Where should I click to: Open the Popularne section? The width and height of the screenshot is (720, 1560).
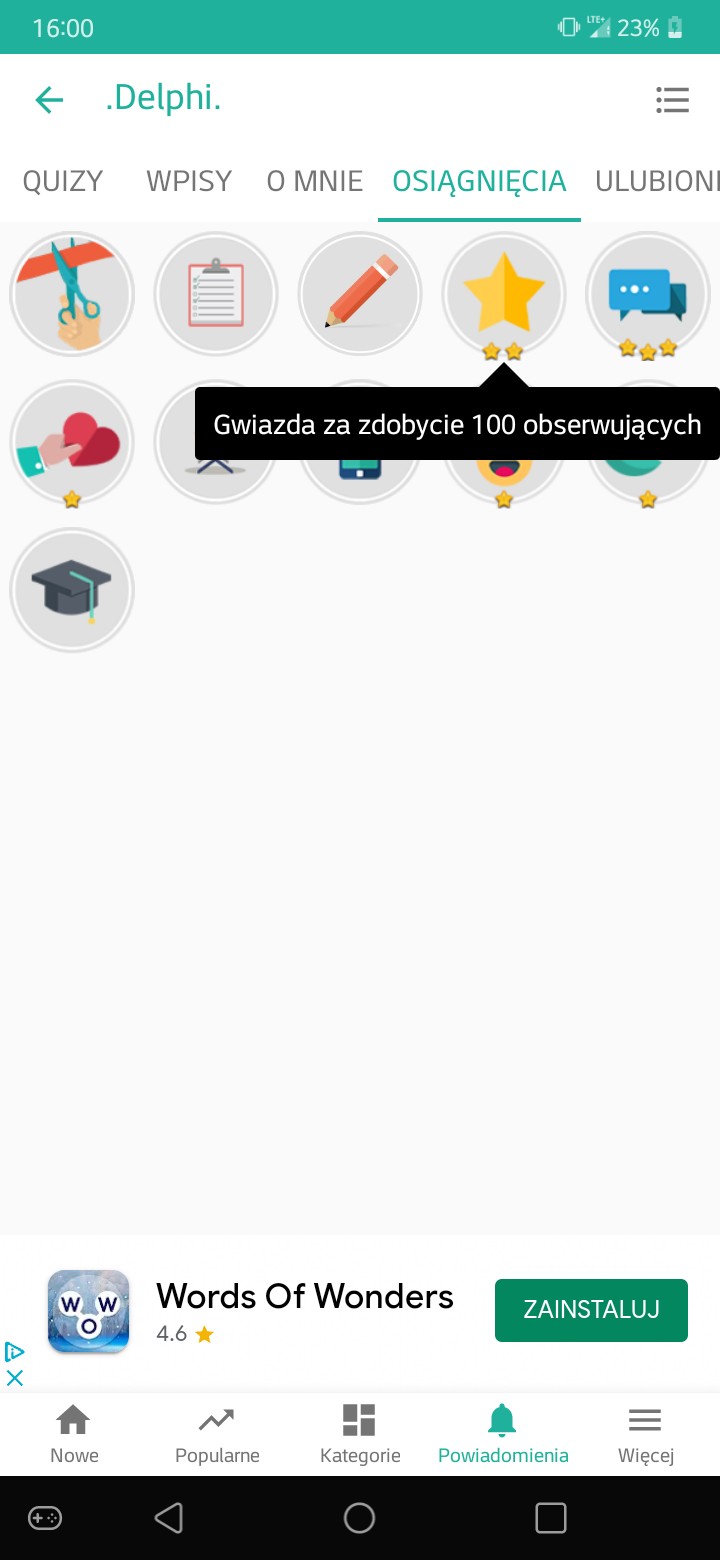tap(217, 1434)
